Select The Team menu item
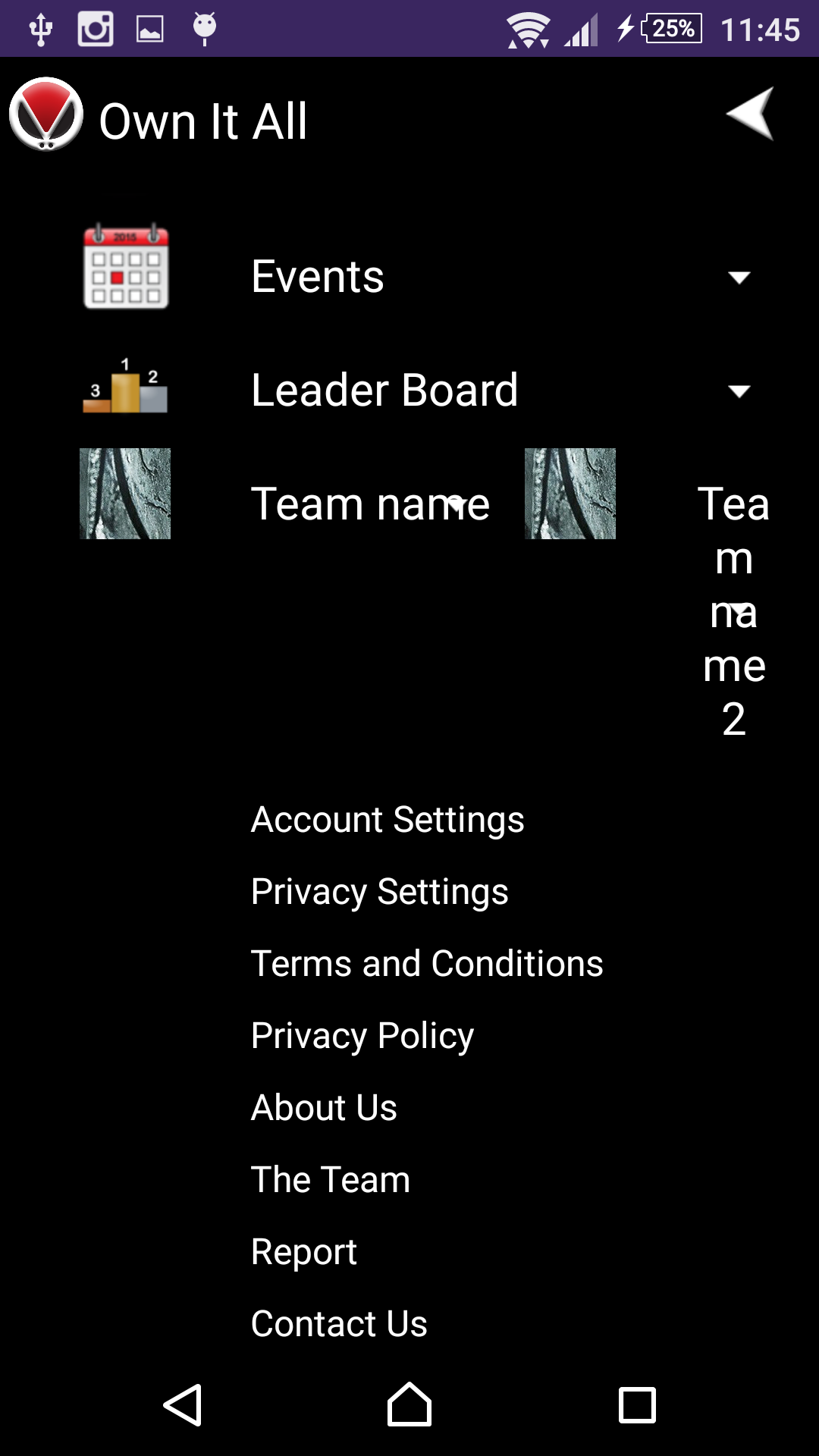 (x=330, y=1180)
